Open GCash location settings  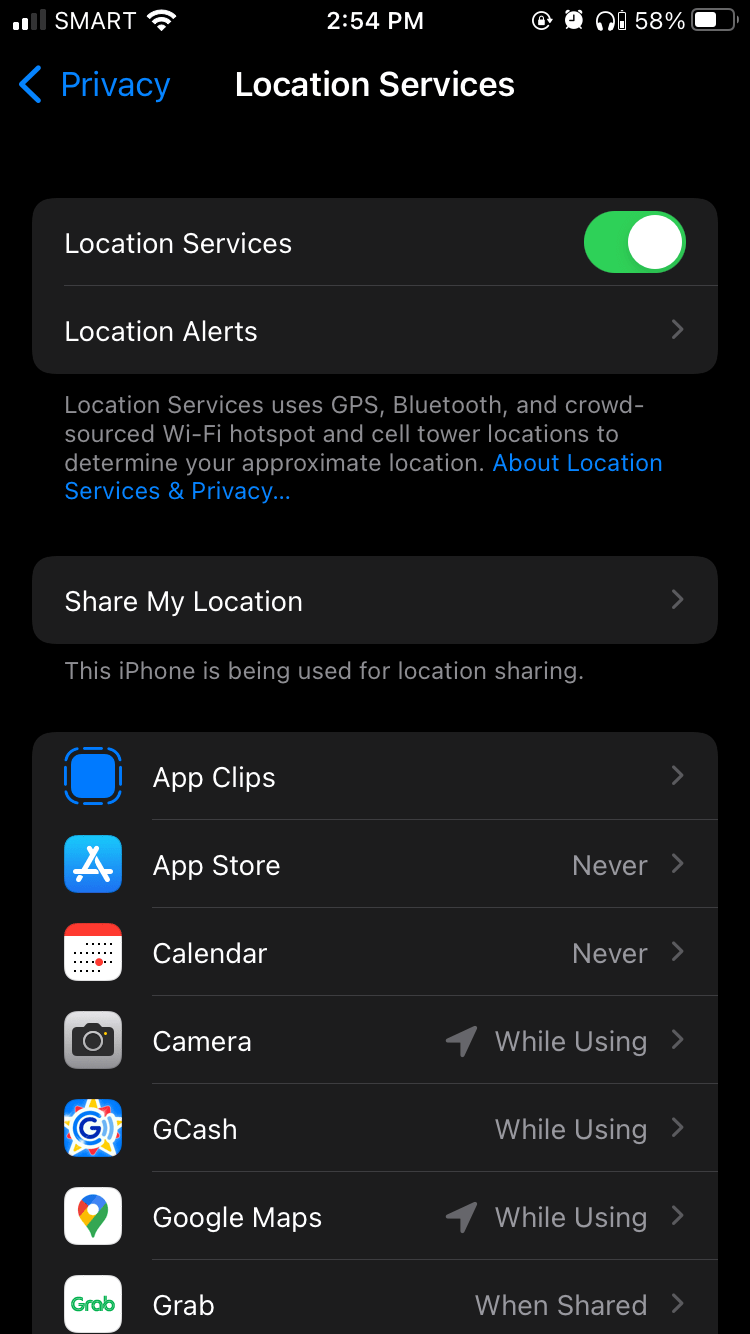375,1129
